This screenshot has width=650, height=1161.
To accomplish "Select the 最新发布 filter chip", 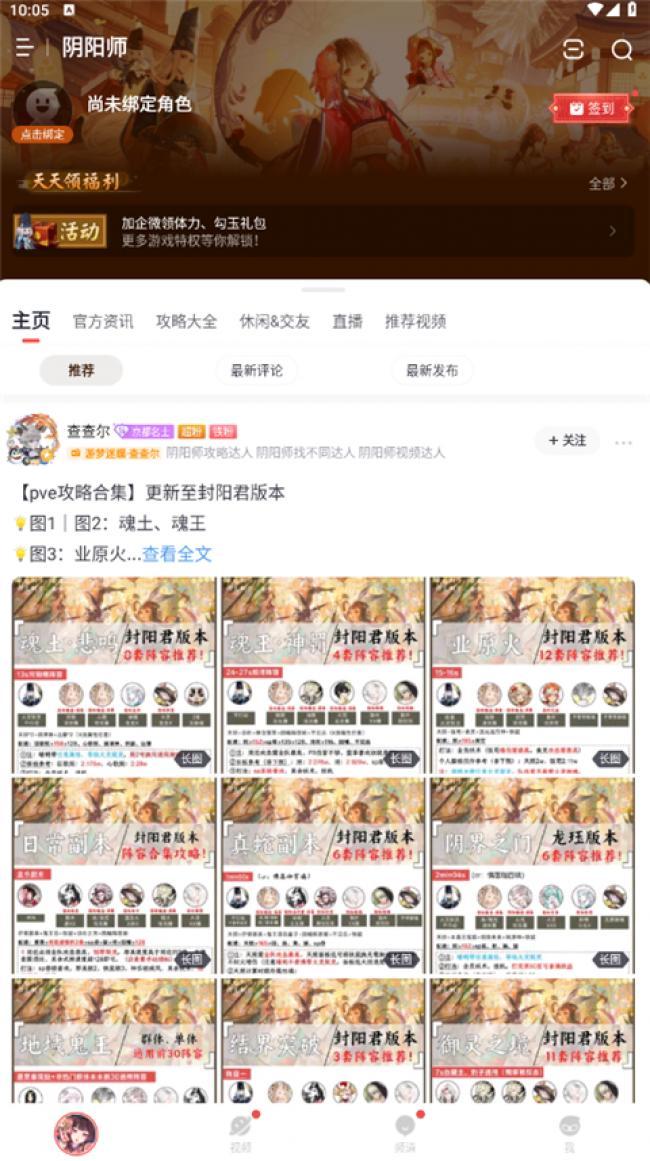I will tap(432, 370).
